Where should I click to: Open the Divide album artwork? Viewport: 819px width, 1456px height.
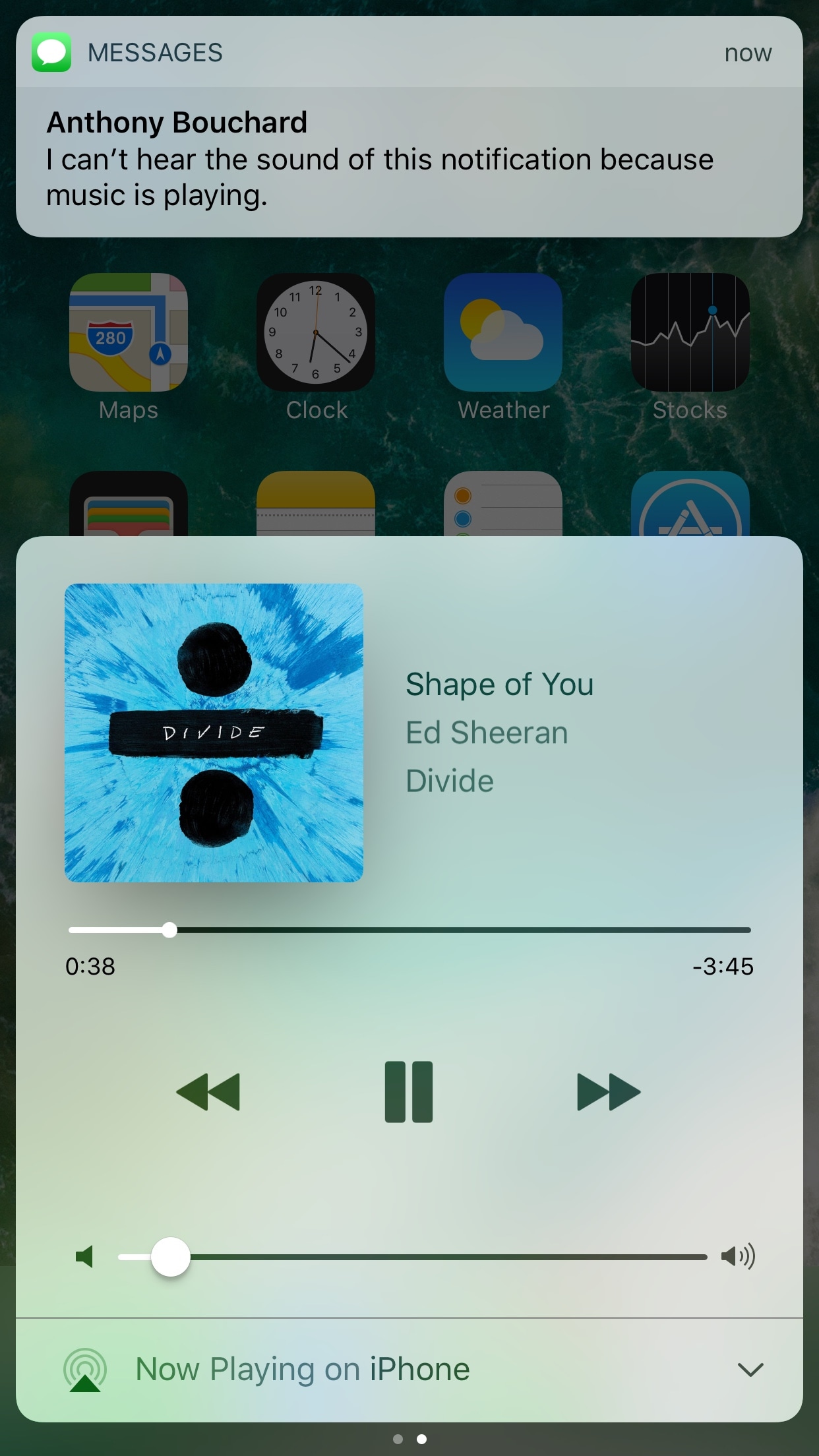click(214, 733)
